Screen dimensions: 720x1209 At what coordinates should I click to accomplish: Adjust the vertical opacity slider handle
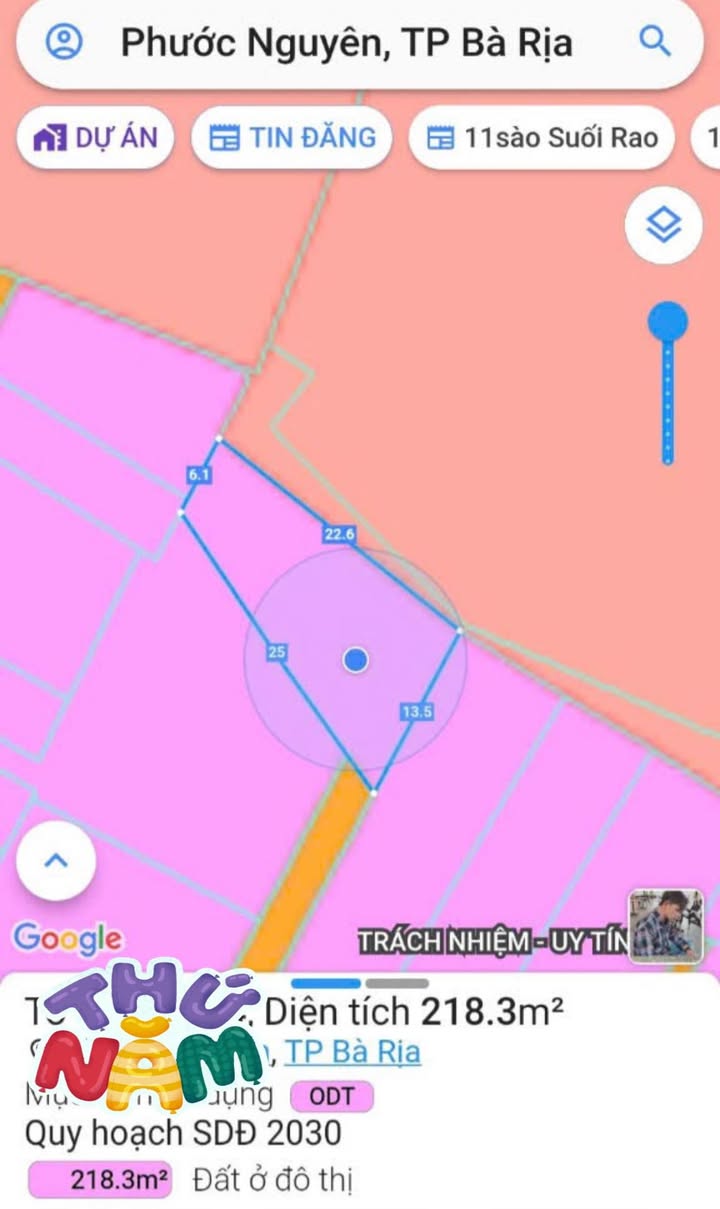point(668,322)
